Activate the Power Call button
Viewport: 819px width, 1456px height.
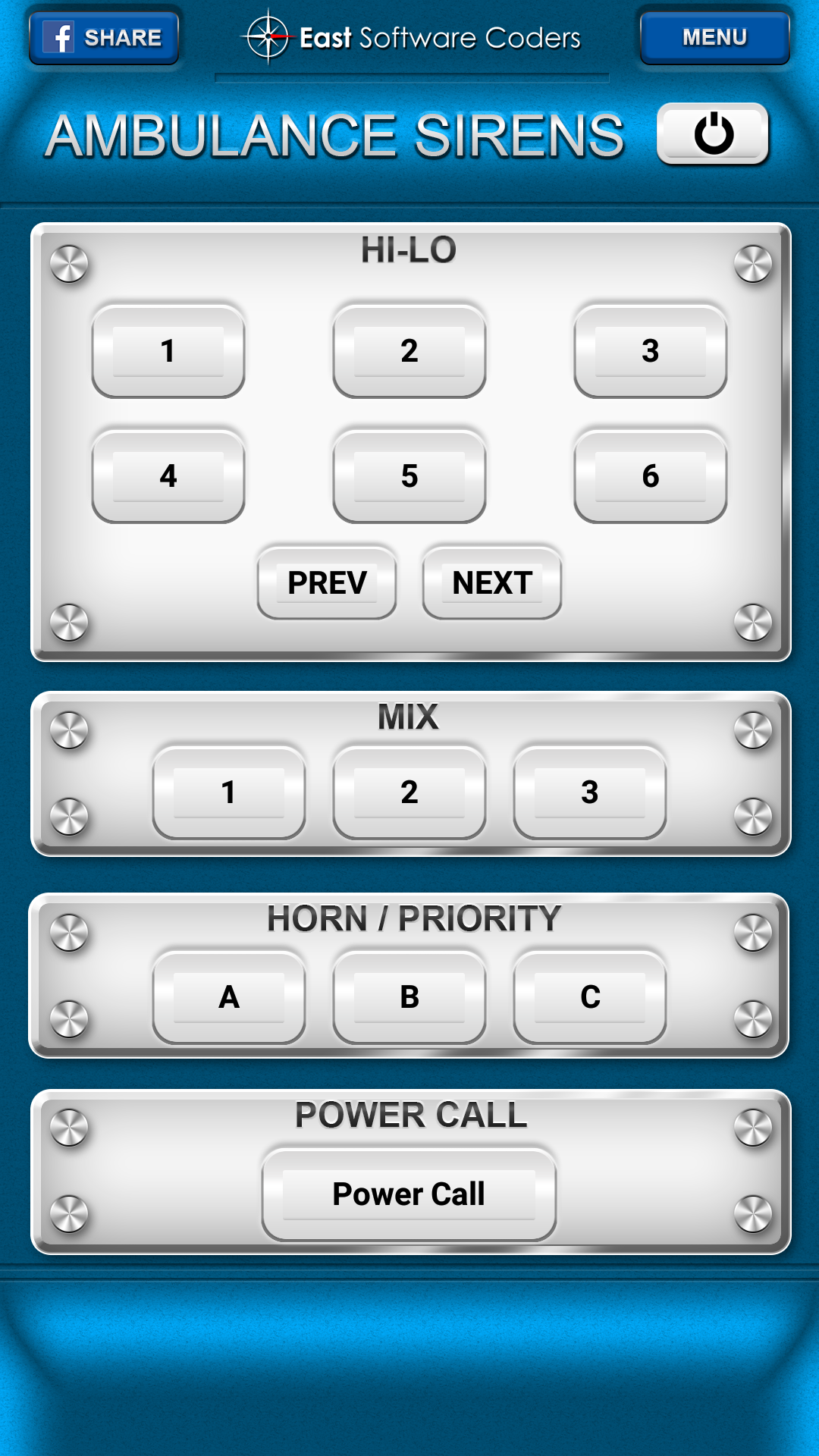point(409,1194)
